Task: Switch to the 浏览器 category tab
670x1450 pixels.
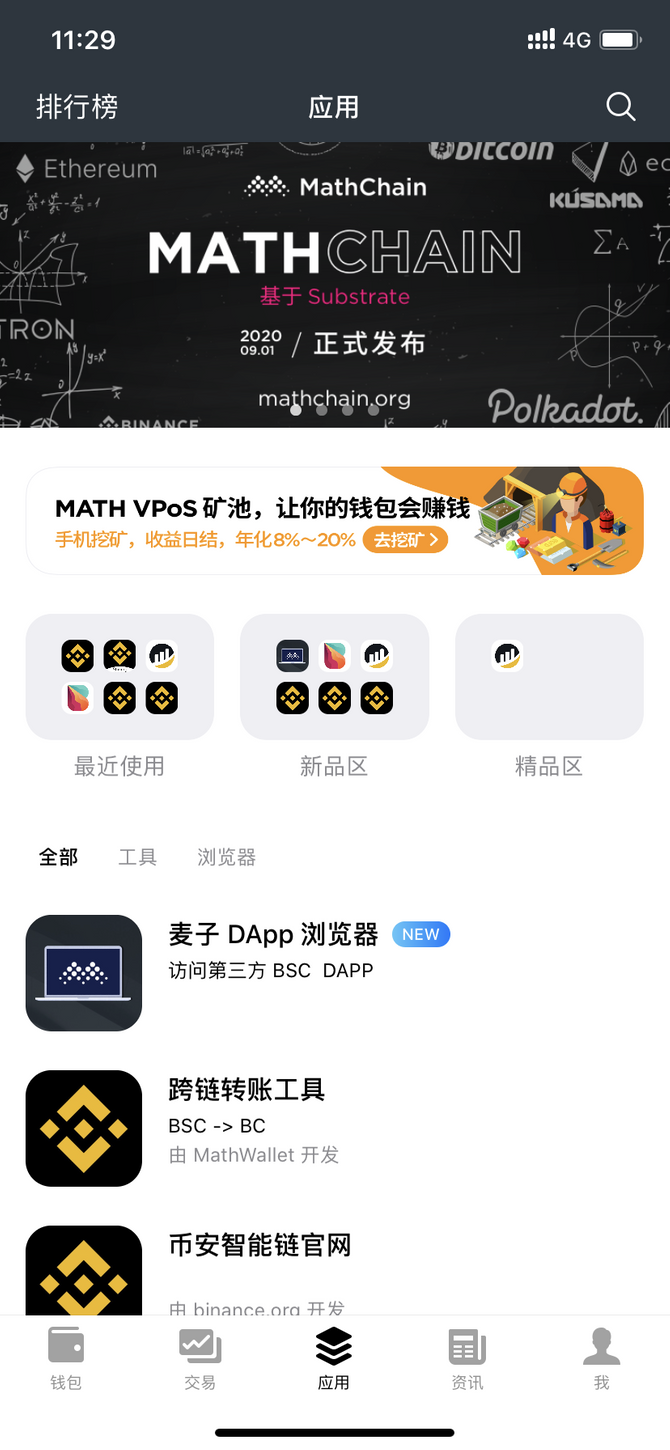Action: (x=227, y=857)
